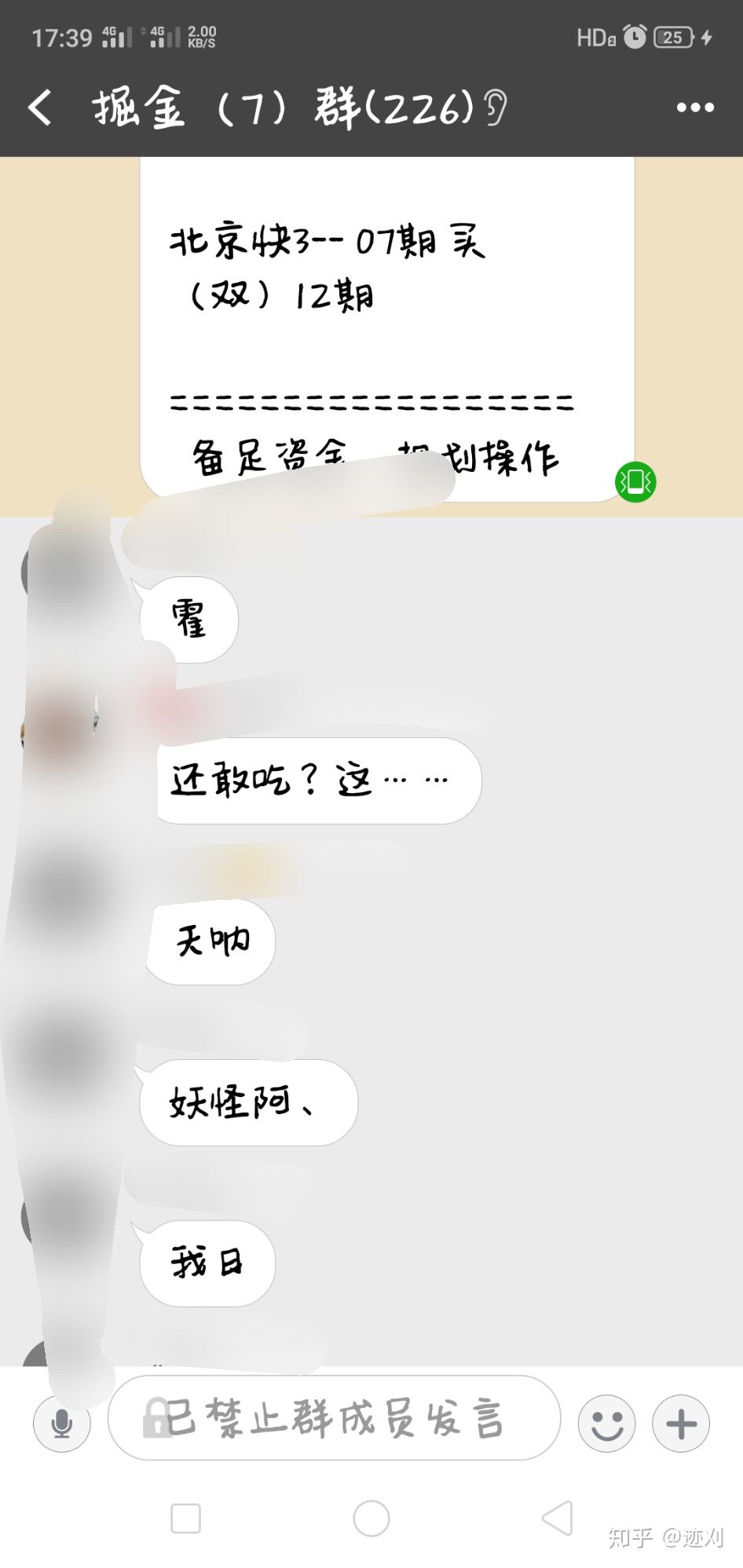The height and width of the screenshot is (1568, 743).
Task: Tap the disabled message input field
Action: point(334,1418)
